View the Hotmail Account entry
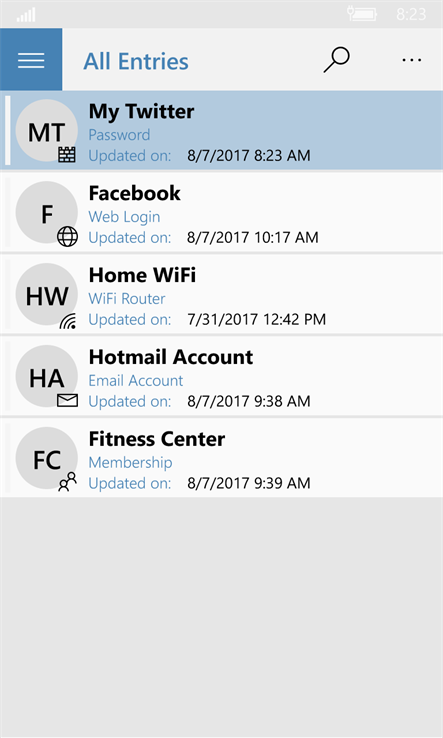 coord(221,377)
